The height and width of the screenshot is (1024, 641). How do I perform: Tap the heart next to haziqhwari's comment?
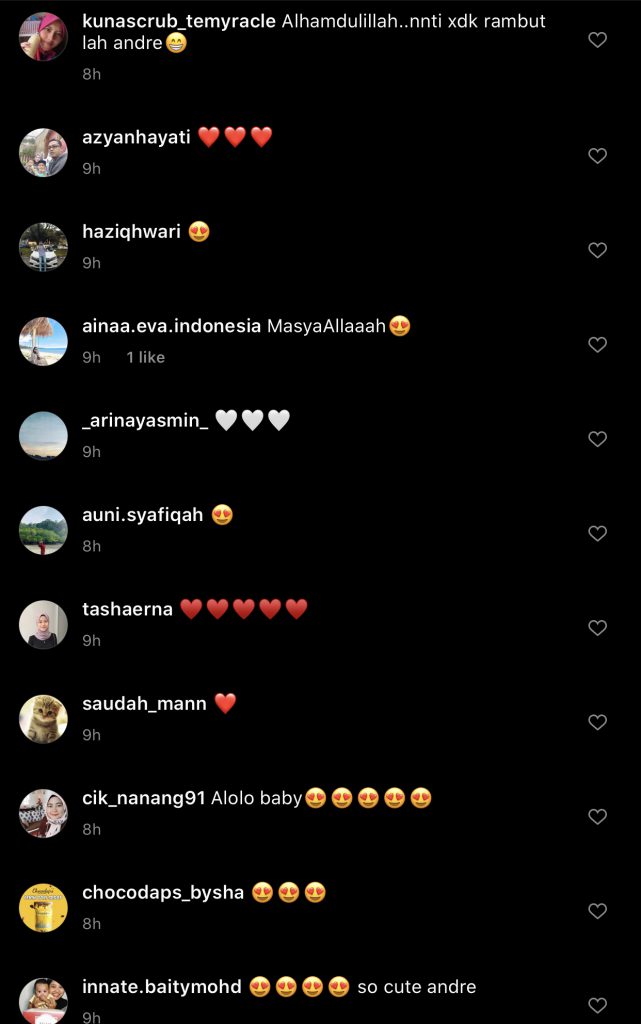597,250
